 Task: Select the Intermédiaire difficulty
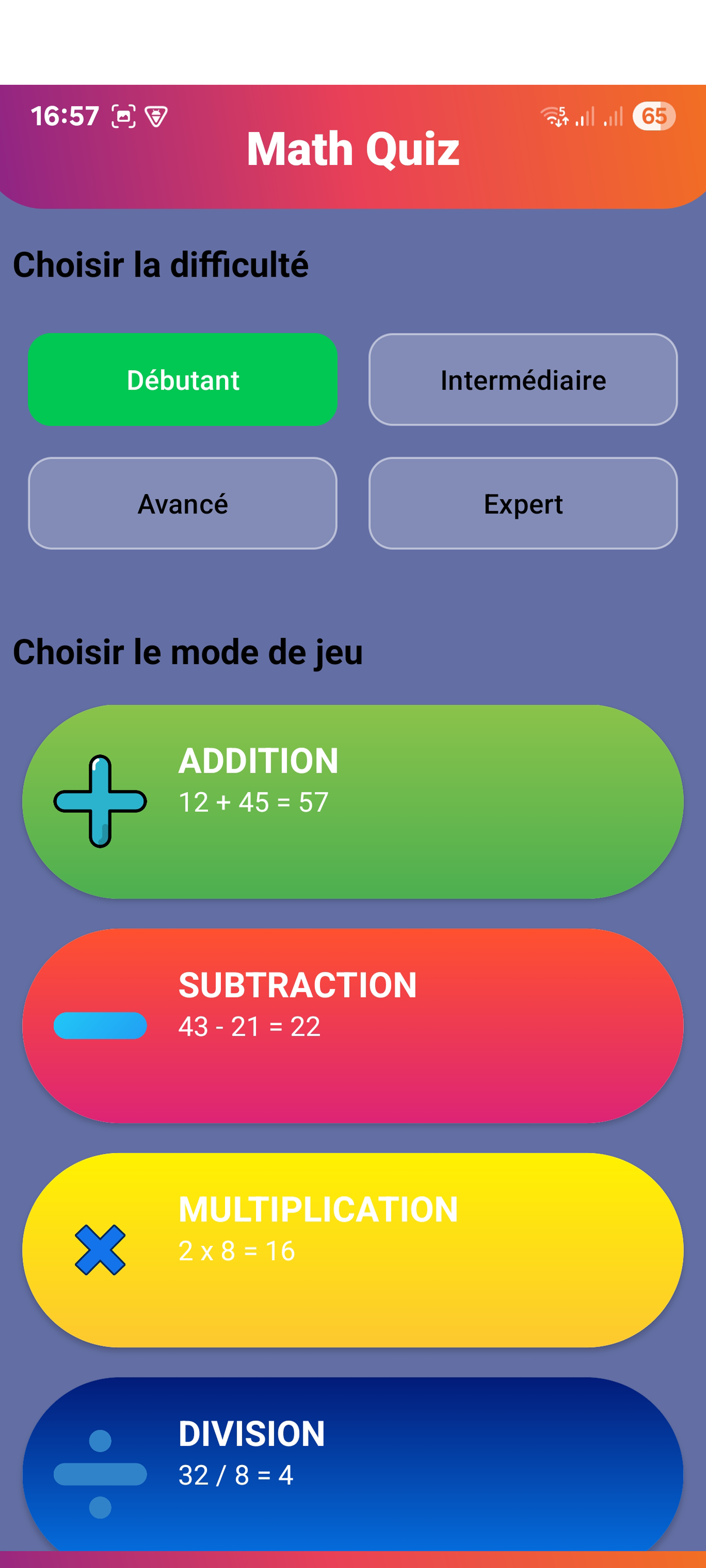point(523,380)
